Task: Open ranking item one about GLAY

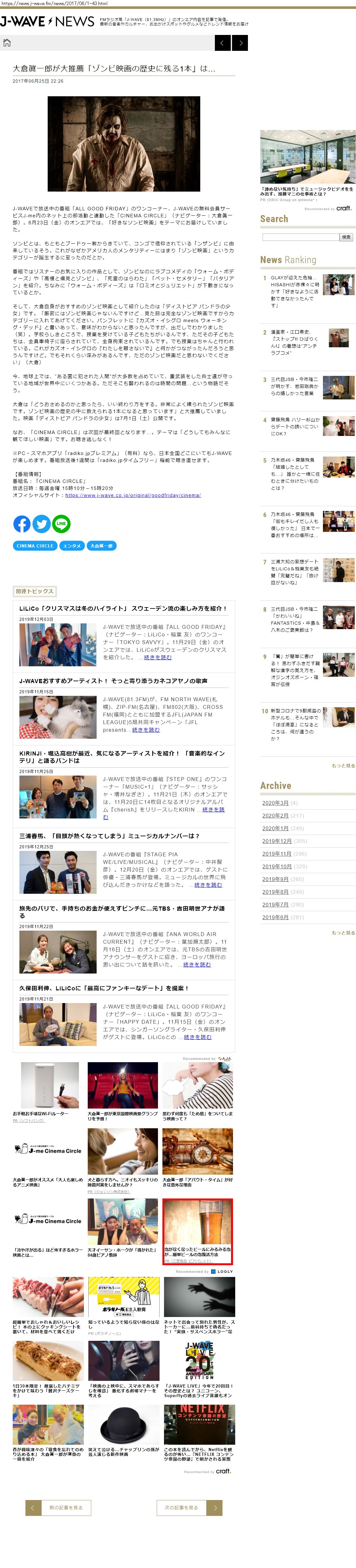Action: click(308, 291)
